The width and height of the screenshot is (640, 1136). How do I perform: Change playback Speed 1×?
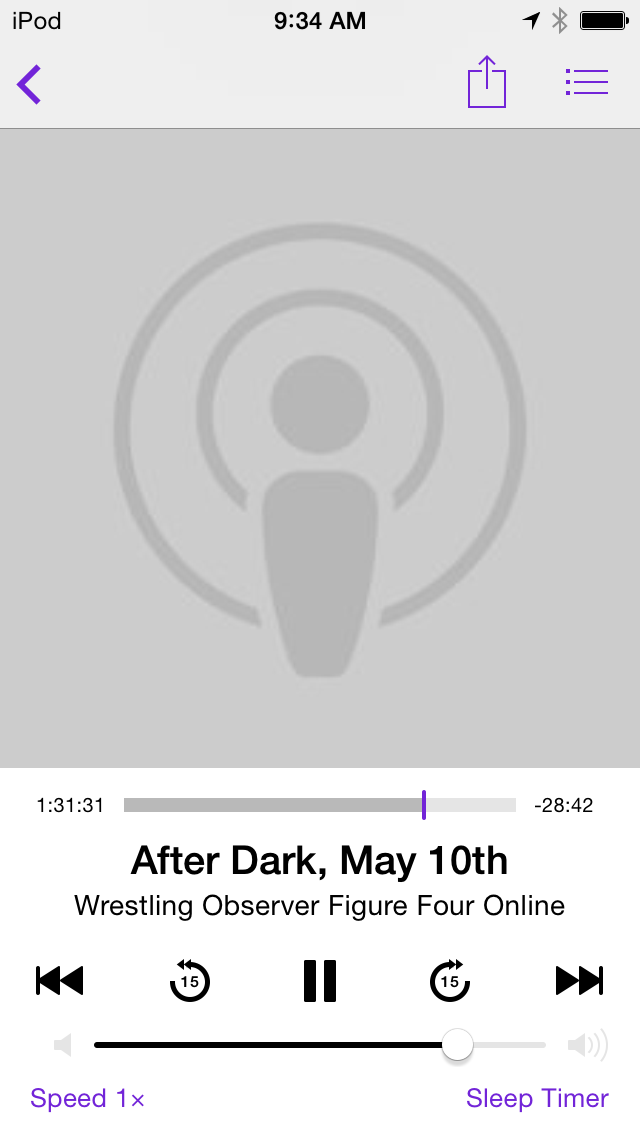point(88,1098)
